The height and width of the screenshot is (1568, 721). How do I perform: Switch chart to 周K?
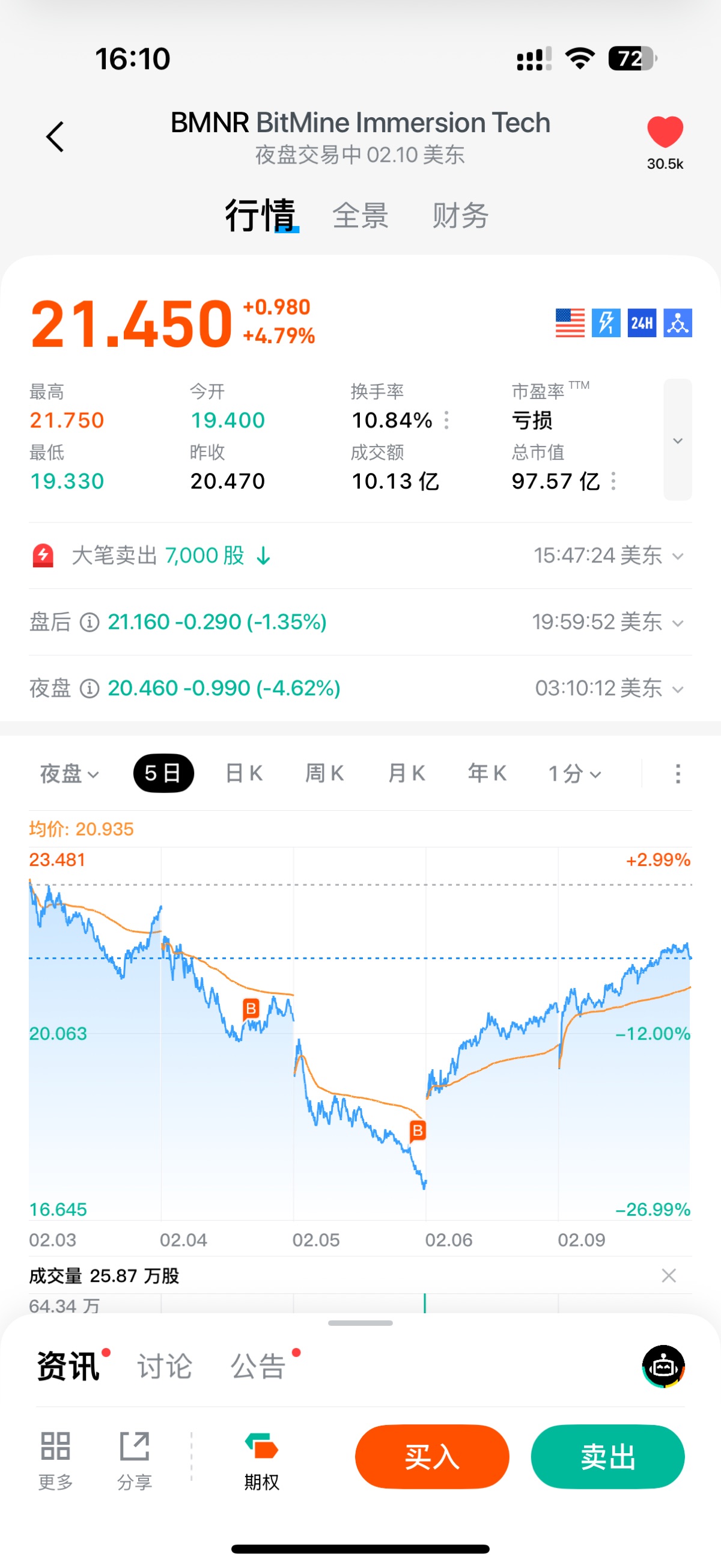point(324,773)
